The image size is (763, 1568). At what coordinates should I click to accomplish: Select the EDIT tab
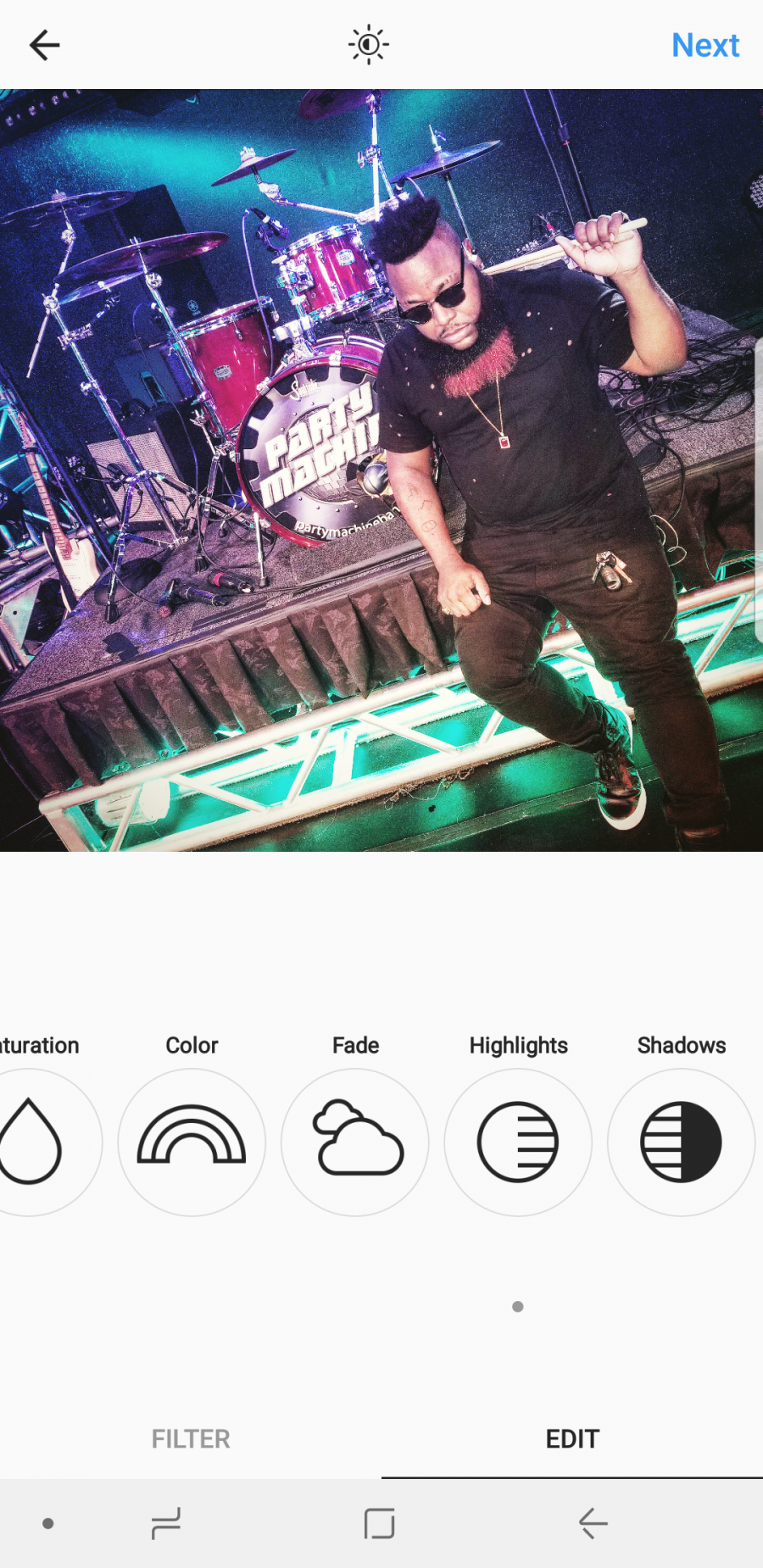point(572,1438)
